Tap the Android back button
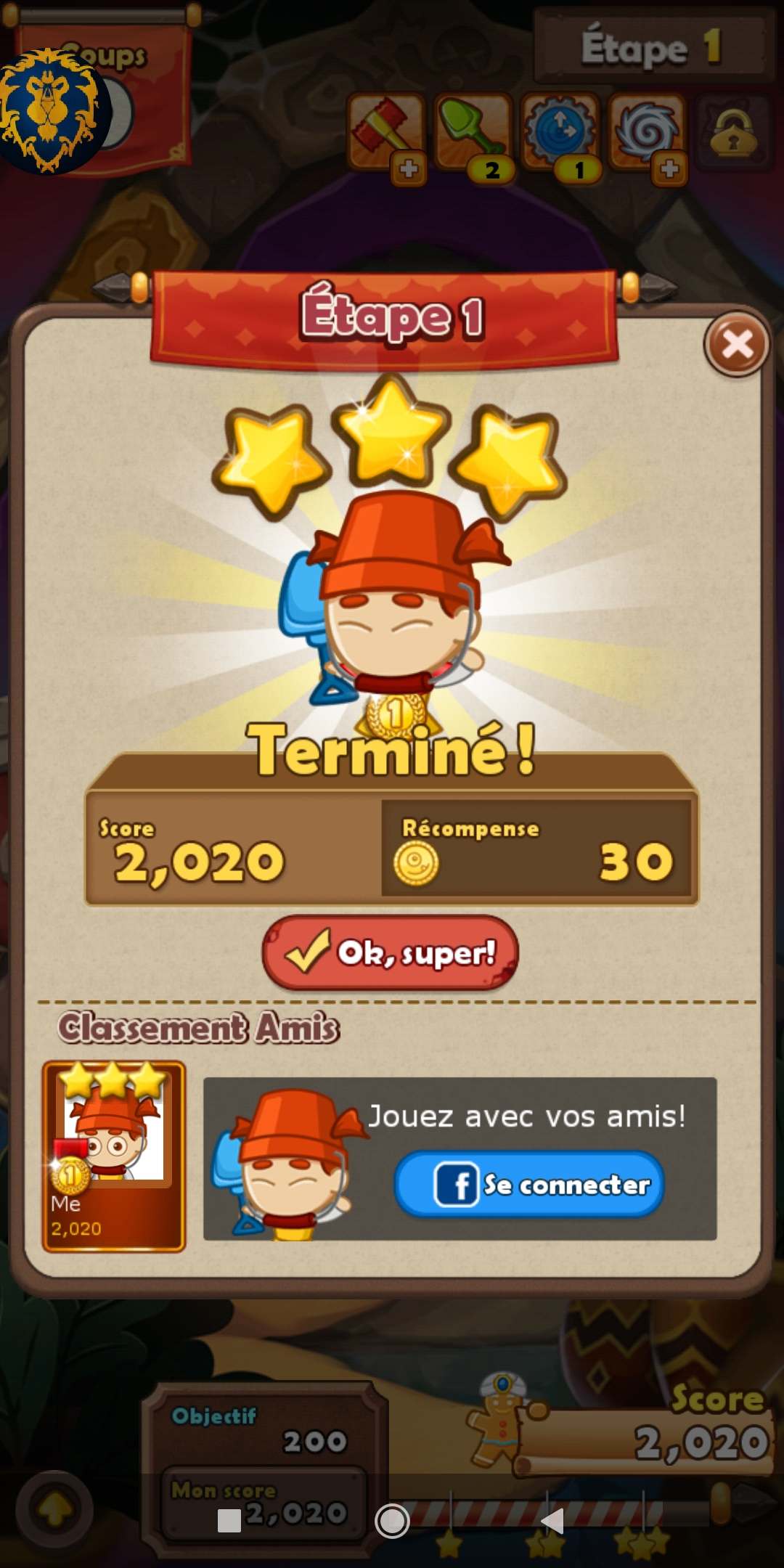This screenshot has height=1568, width=784. pos(553,1520)
